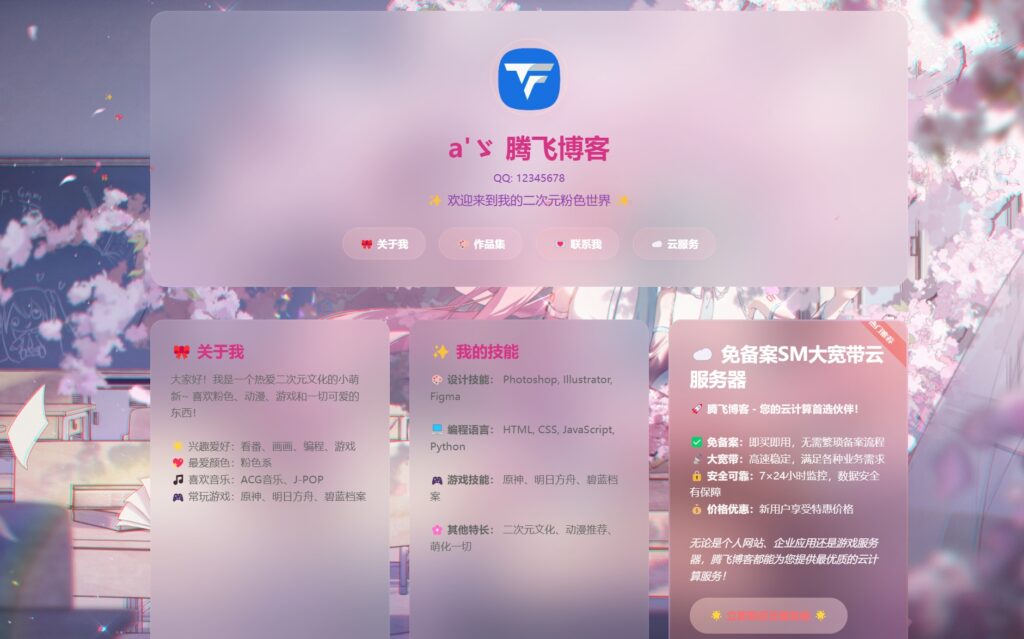The height and width of the screenshot is (639, 1024).
Task: Open the 关于我 section button
Action: coord(384,244)
